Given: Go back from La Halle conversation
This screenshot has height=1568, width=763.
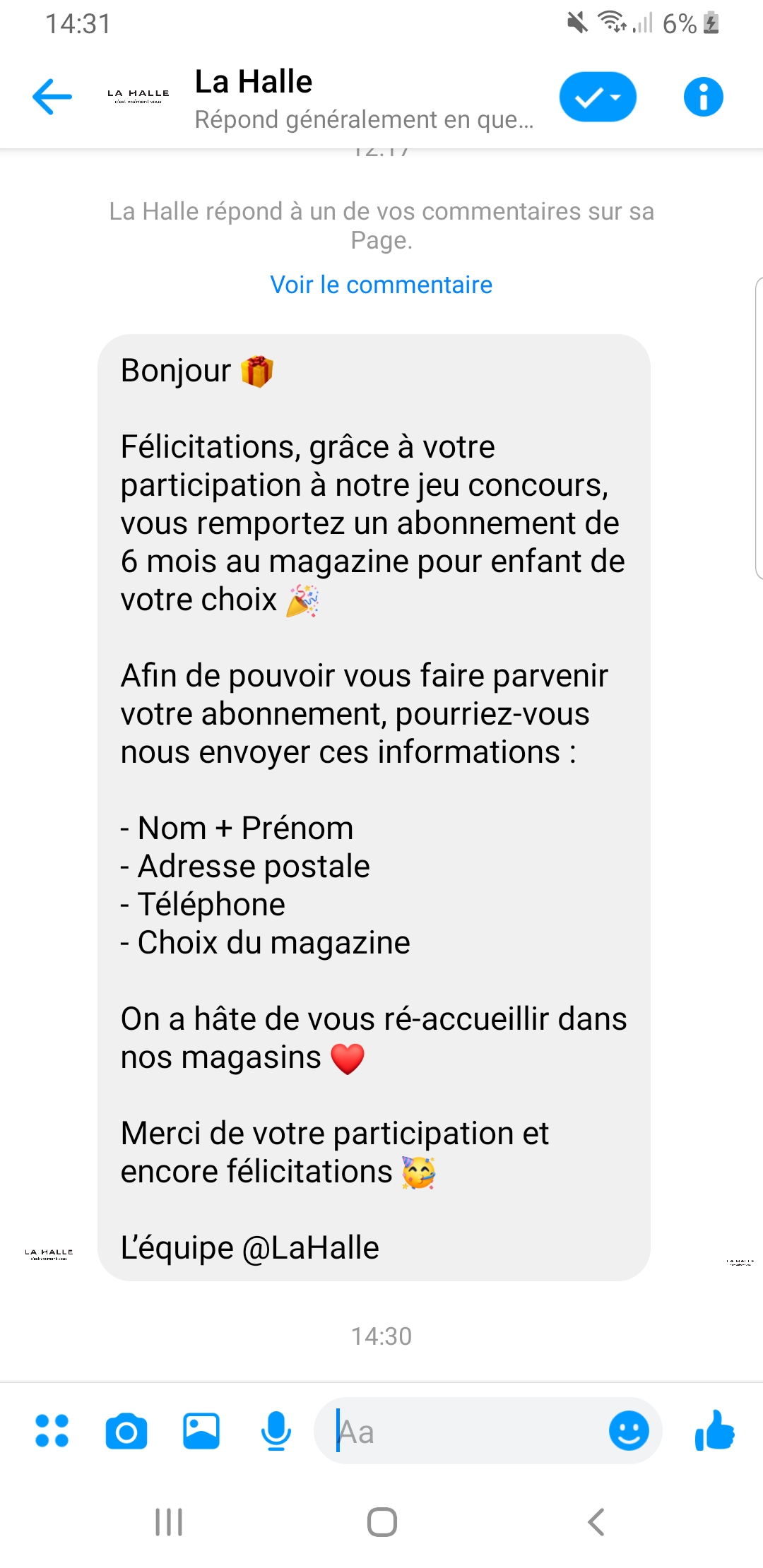Looking at the screenshot, I should pyautogui.click(x=52, y=97).
